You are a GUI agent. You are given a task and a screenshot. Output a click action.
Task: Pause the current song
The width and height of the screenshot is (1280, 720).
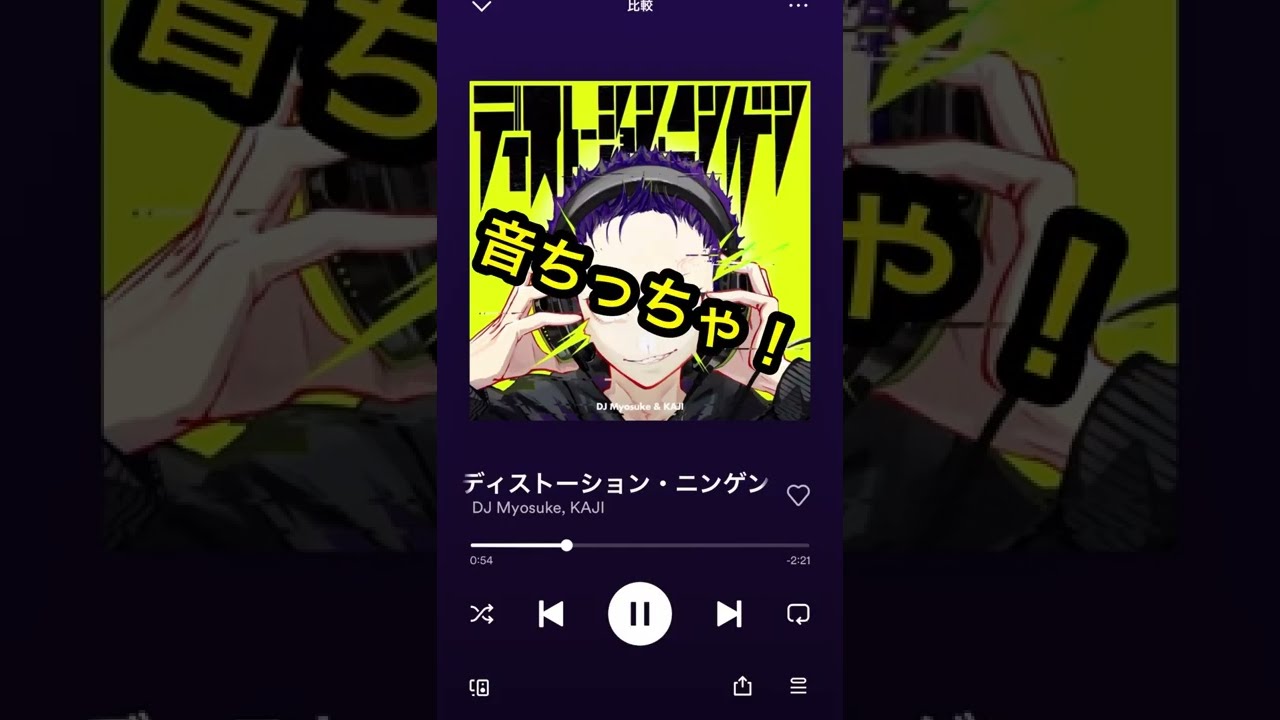click(640, 614)
